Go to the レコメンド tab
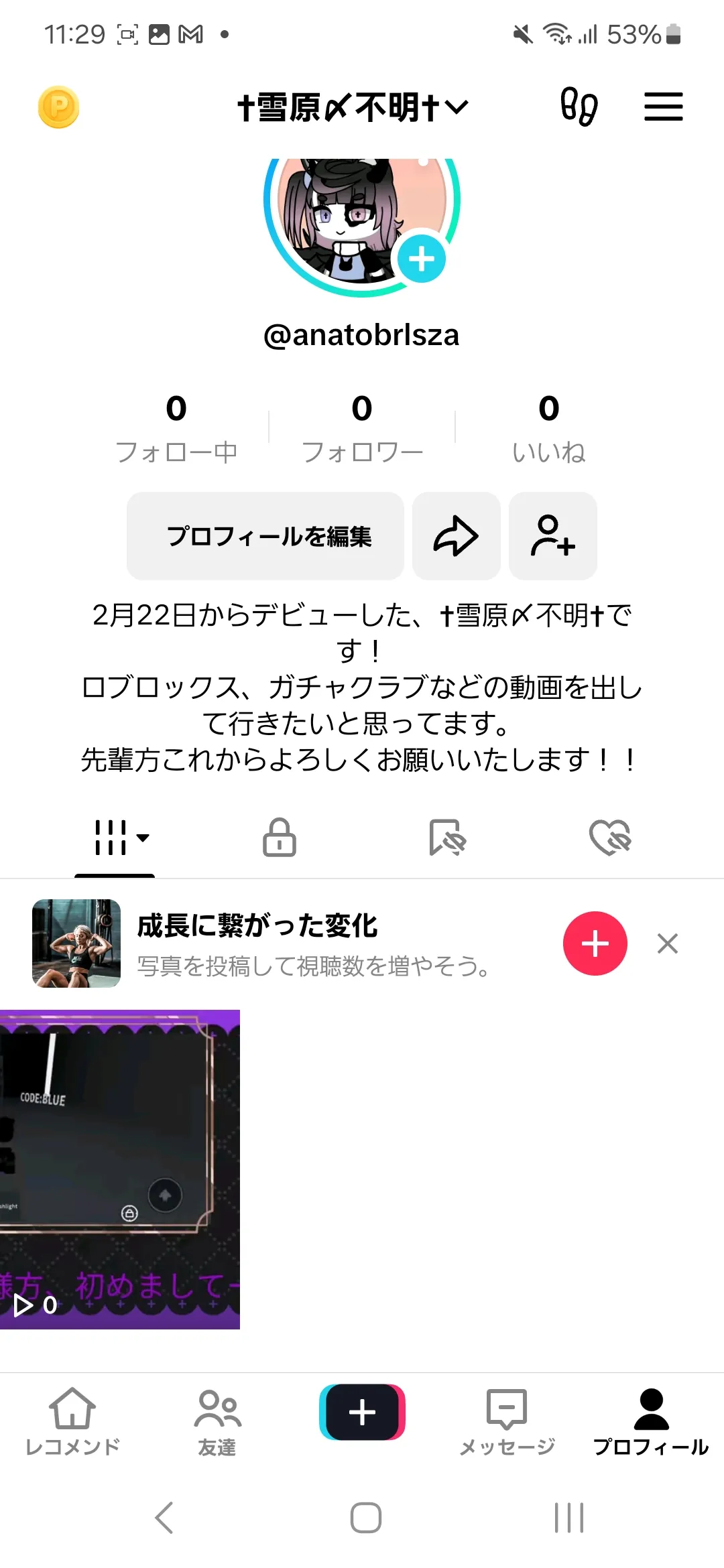Image resolution: width=724 pixels, height=1568 pixels. coord(72,1421)
